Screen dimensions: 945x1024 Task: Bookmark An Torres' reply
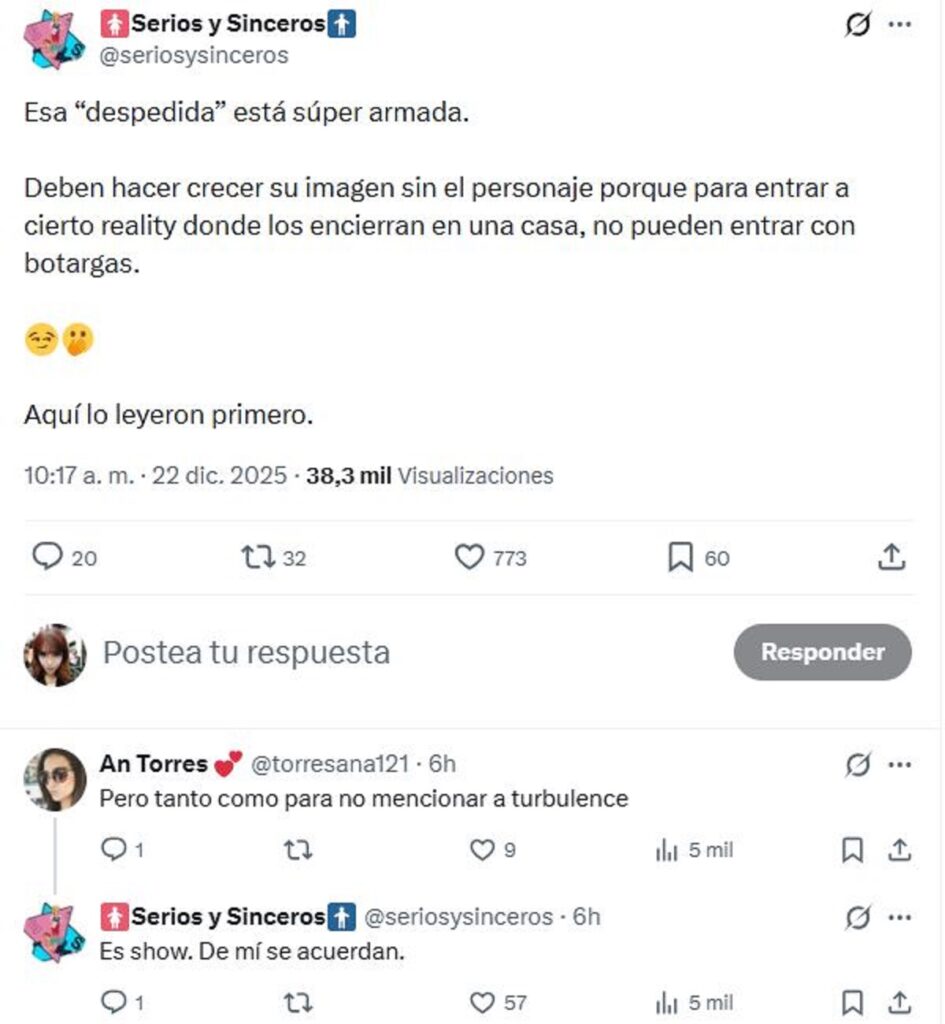coord(851,850)
